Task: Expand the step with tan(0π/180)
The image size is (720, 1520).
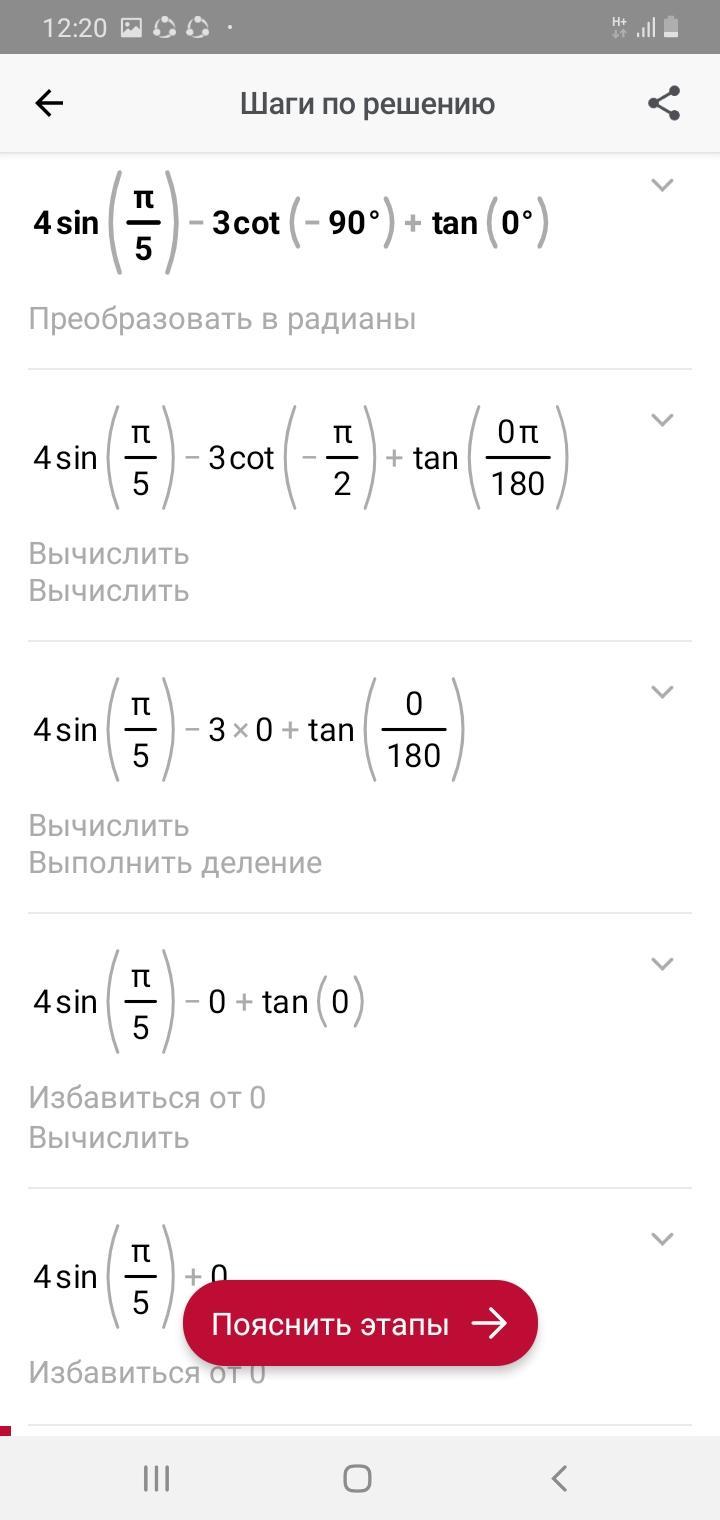Action: pyautogui.click(x=662, y=420)
